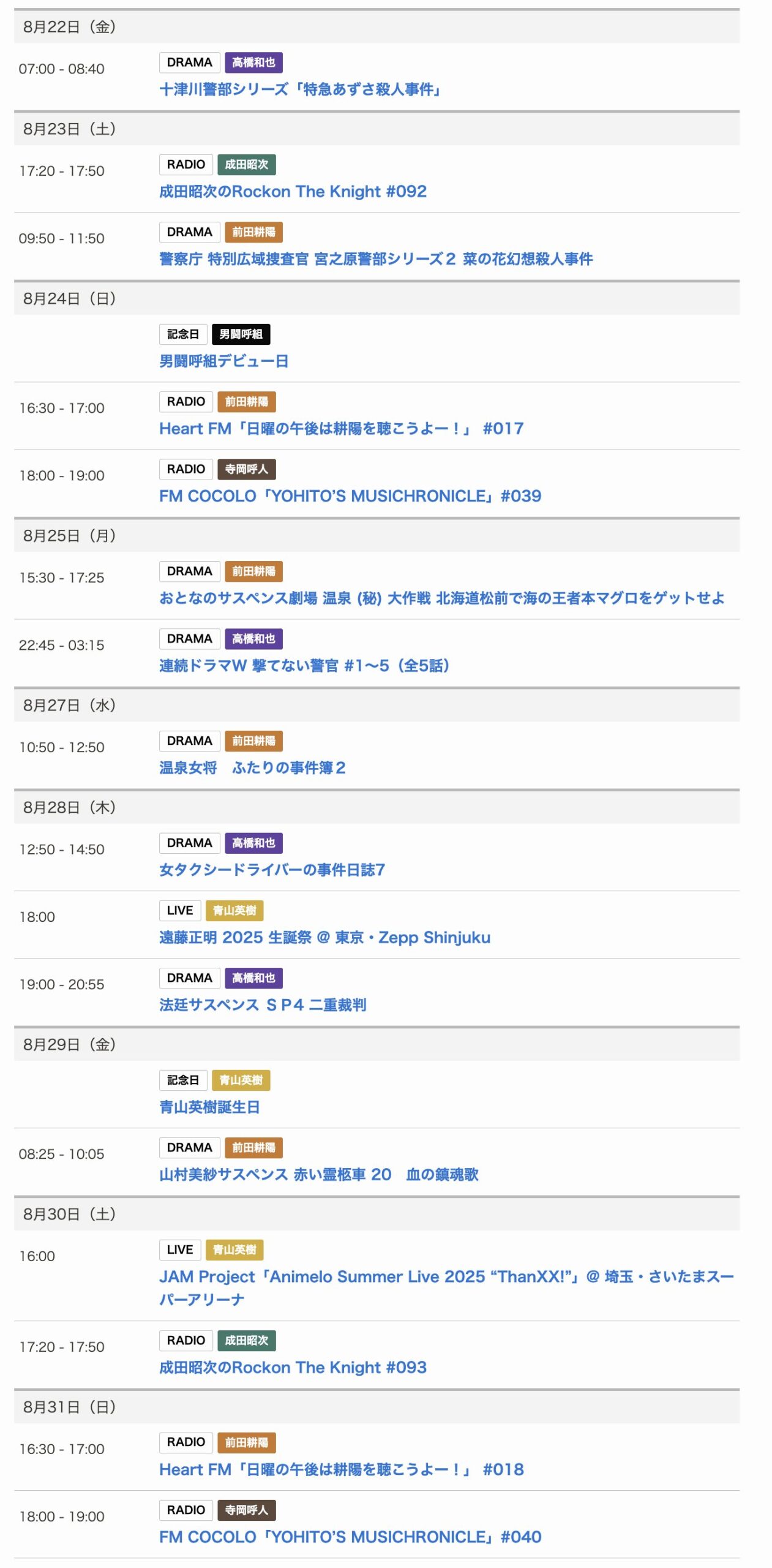
Task: Open 赤い霊柩車 20 血の鎮魂歌 link
Action: click(x=318, y=1175)
